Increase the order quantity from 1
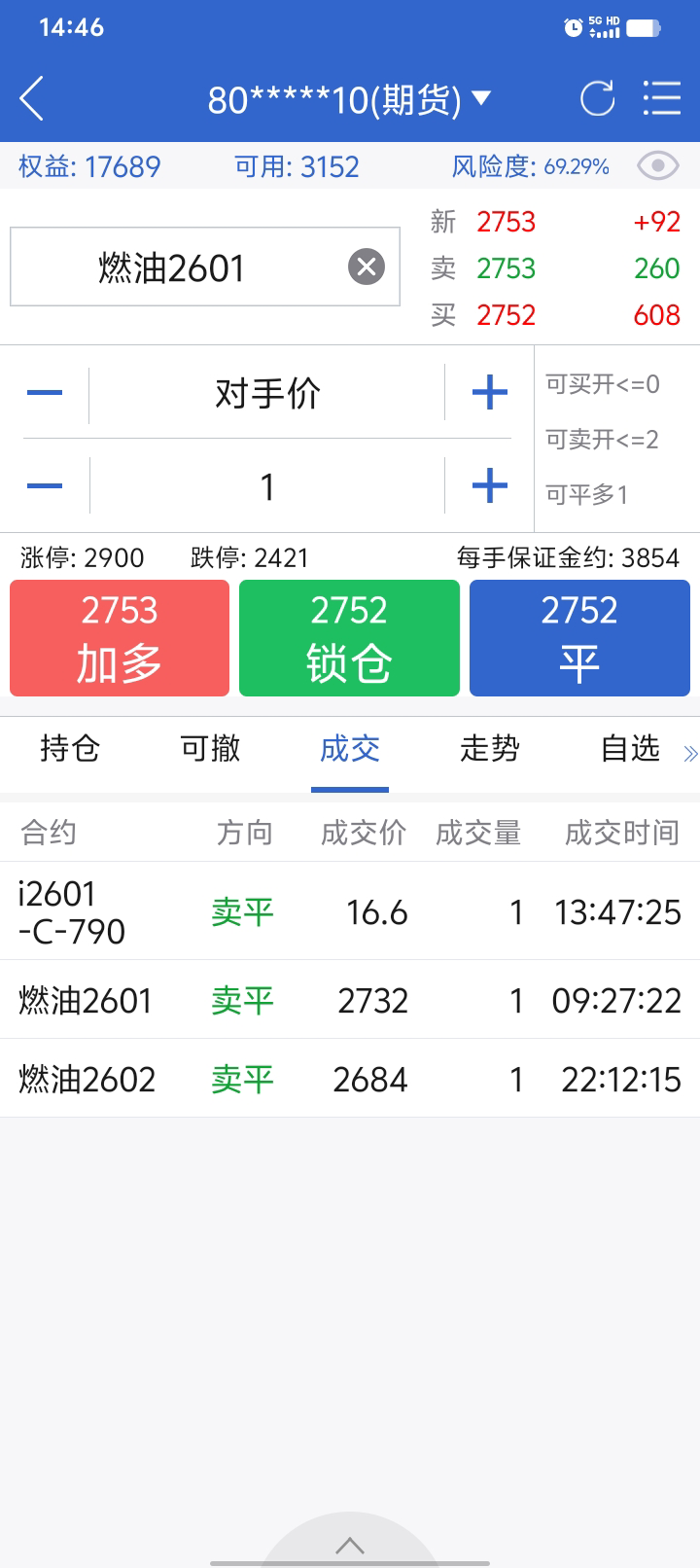Screen dimensions: 700x1568 coord(489,485)
